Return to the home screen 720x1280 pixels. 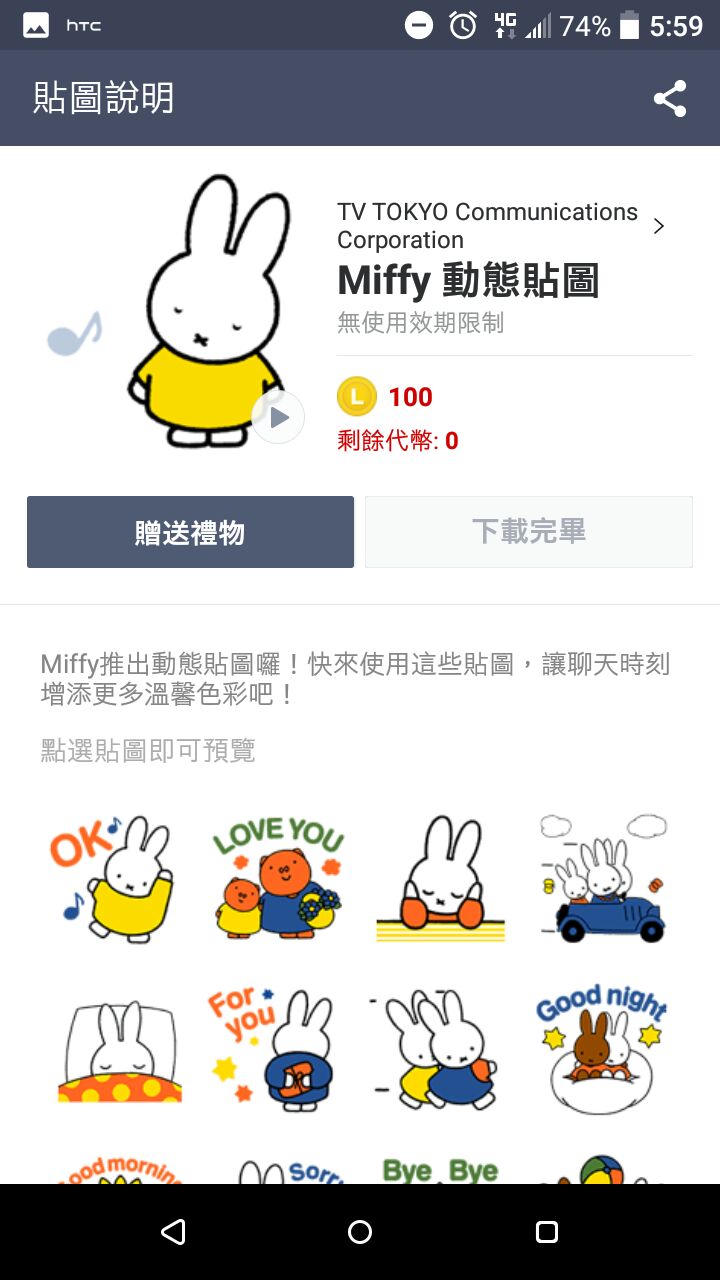click(360, 1232)
